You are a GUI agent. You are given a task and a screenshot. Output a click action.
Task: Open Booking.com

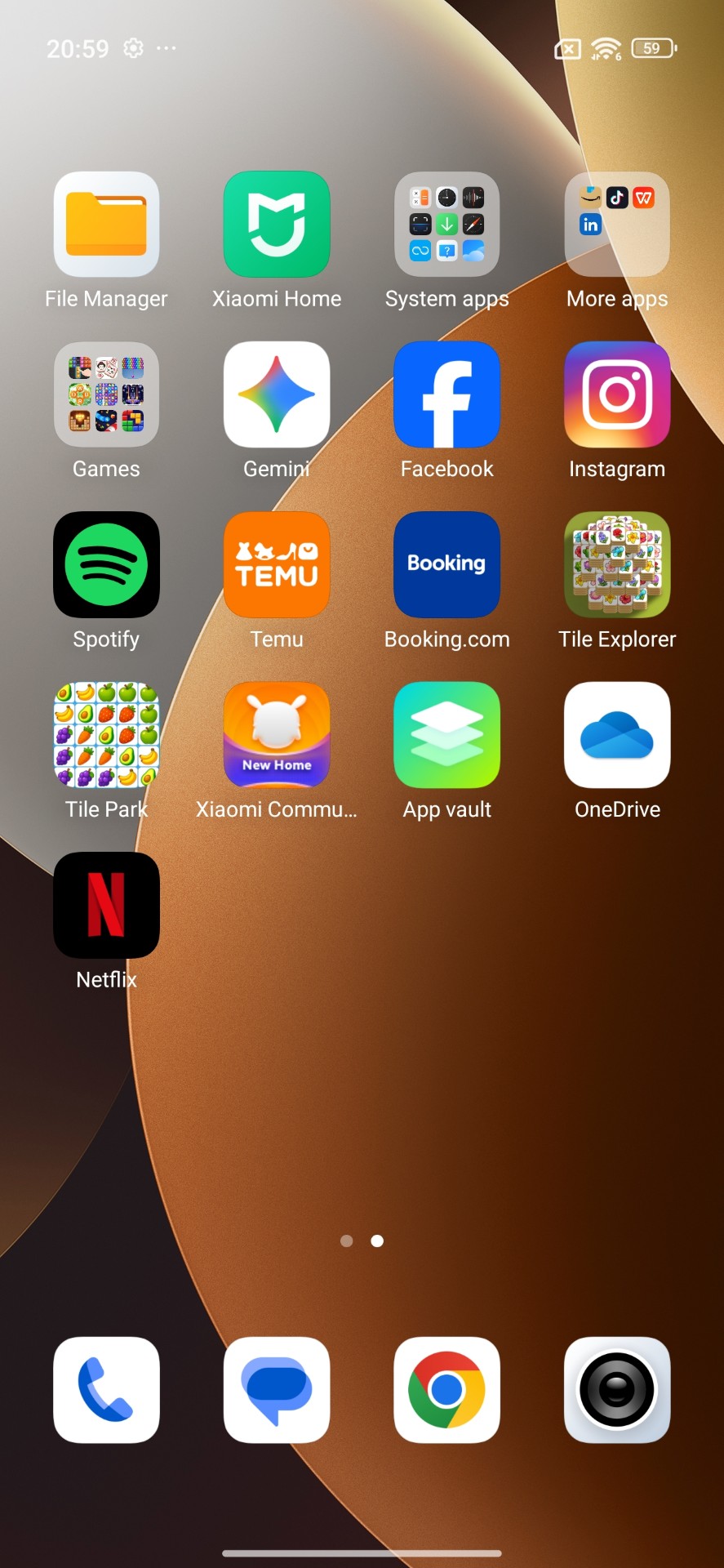[x=446, y=565]
